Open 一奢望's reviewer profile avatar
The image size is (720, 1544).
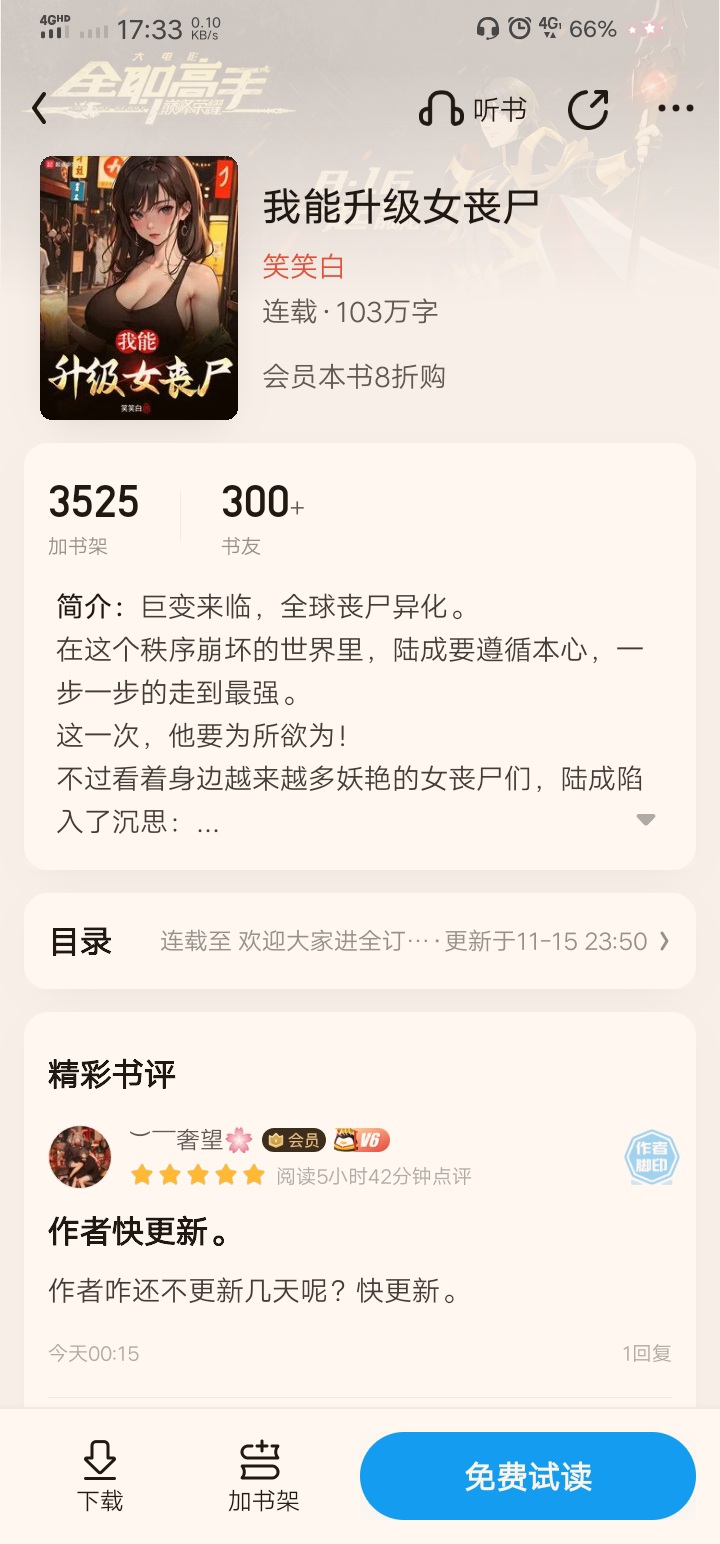coord(80,1157)
